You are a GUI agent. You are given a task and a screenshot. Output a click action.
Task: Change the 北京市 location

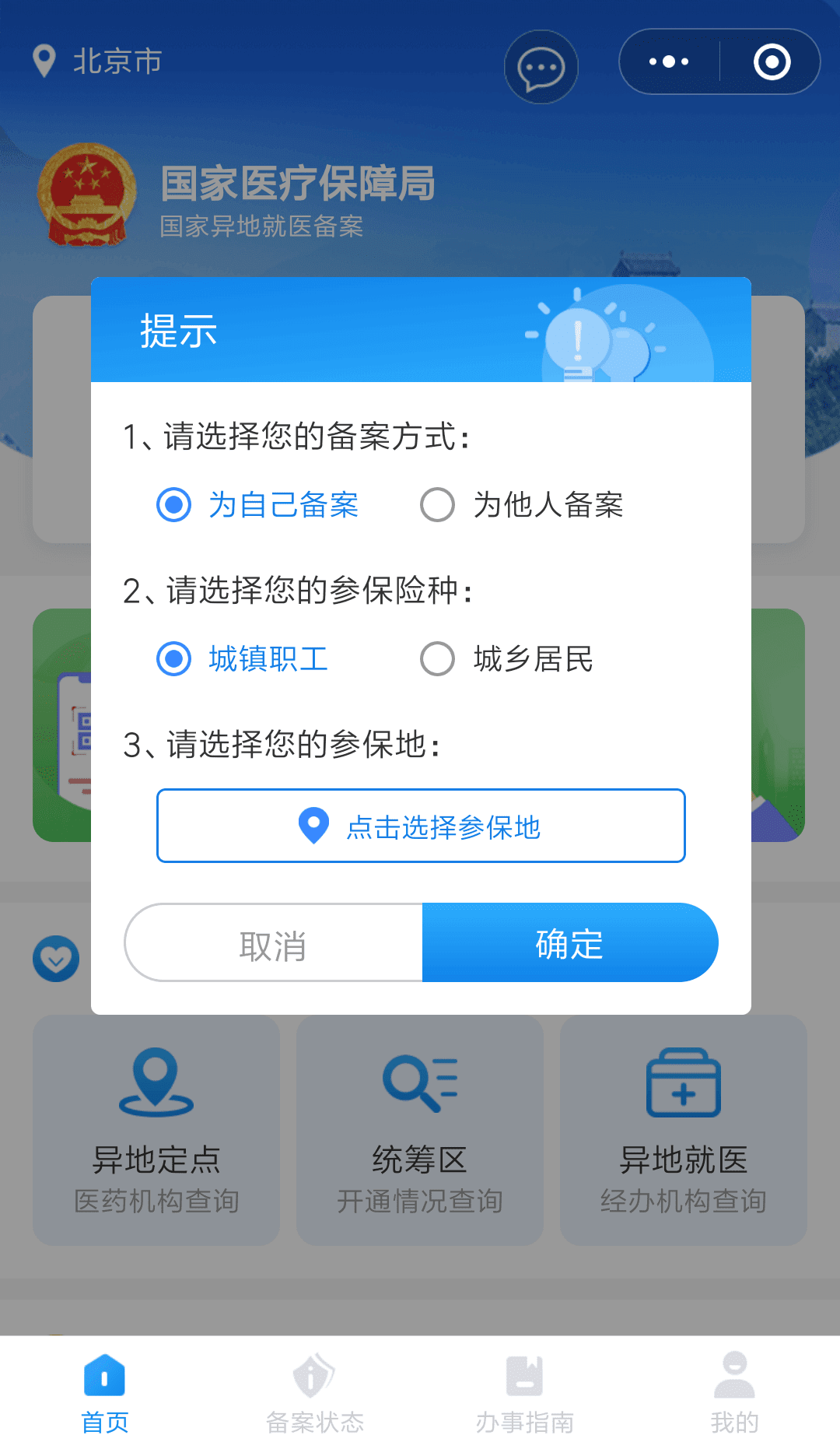click(x=98, y=61)
